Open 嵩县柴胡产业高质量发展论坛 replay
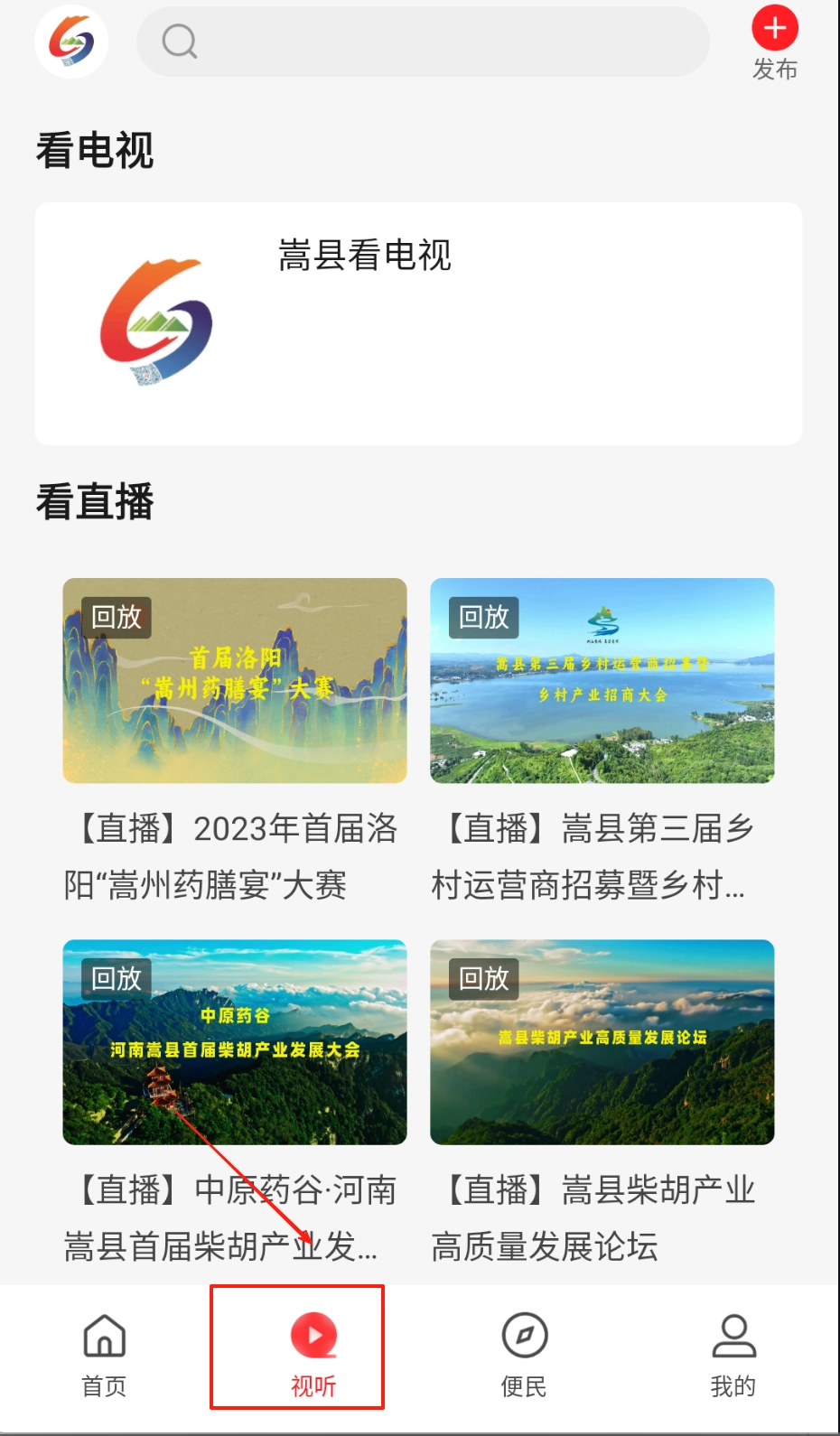This screenshot has width=840, height=1436. (602, 1042)
